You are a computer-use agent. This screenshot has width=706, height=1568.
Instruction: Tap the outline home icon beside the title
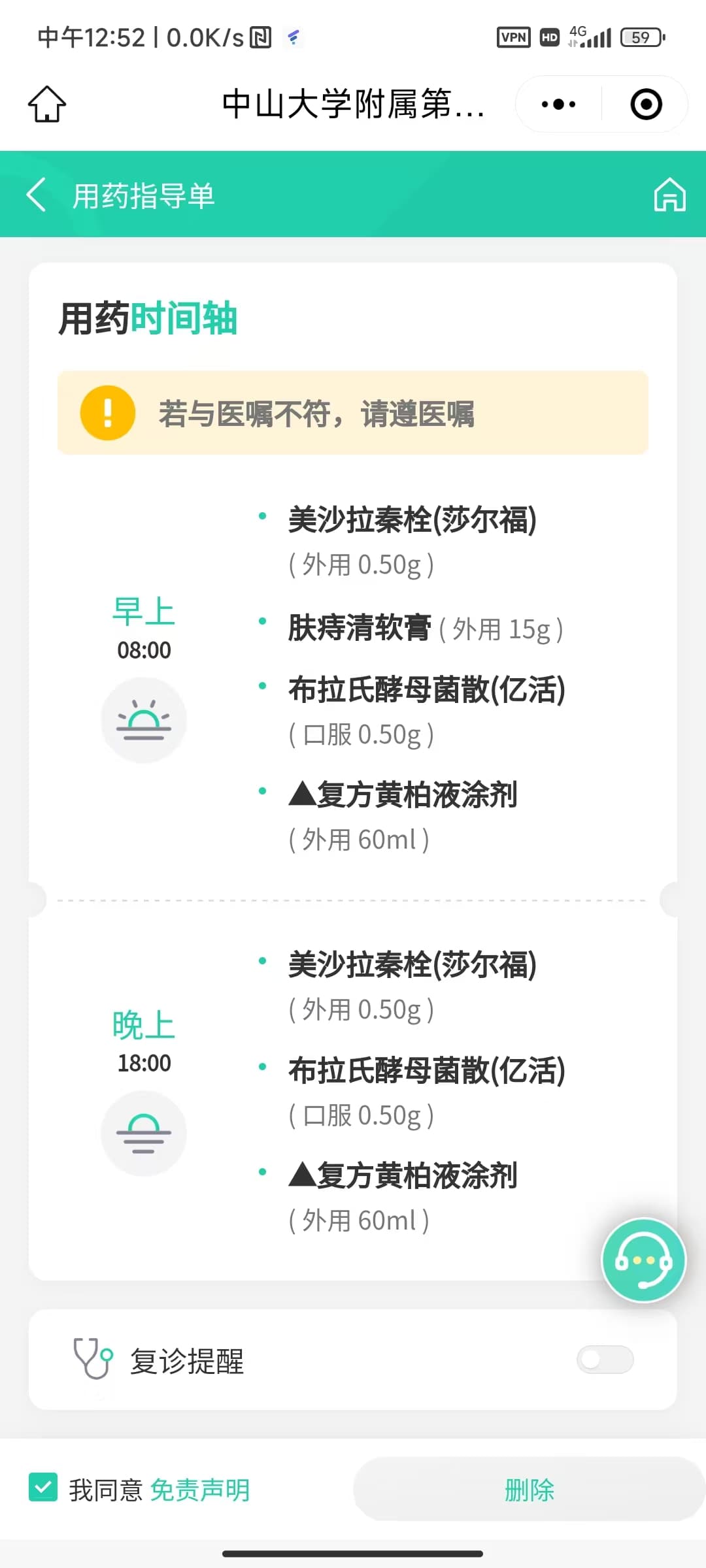[47, 104]
